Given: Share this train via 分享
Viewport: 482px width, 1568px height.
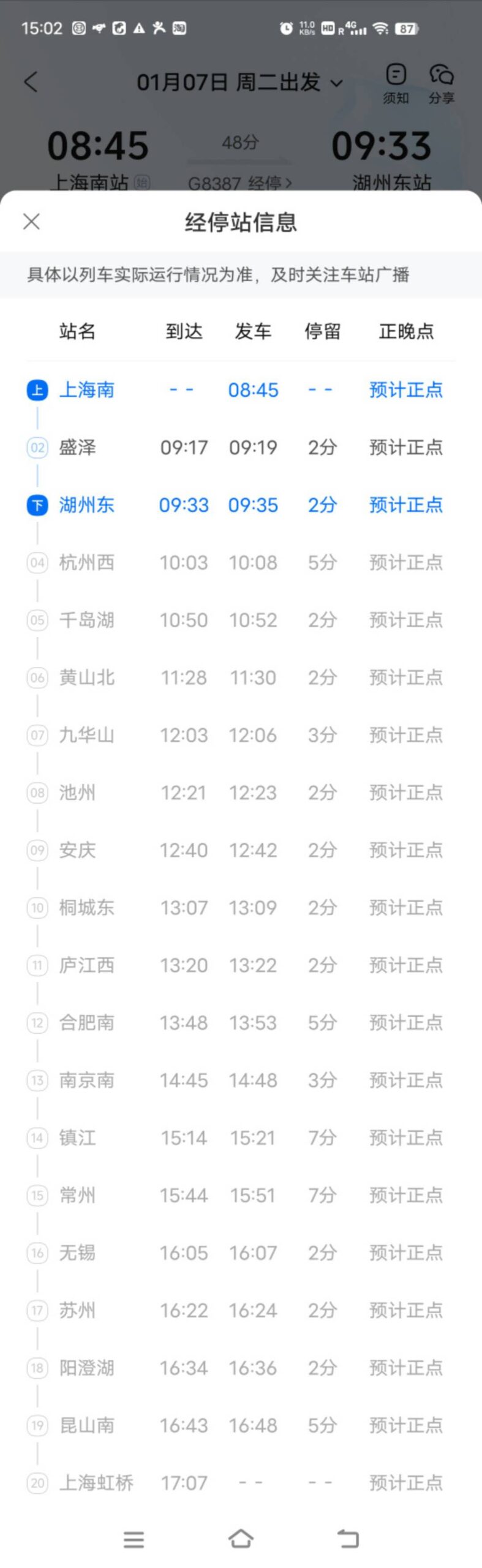Looking at the screenshot, I should tap(441, 82).
